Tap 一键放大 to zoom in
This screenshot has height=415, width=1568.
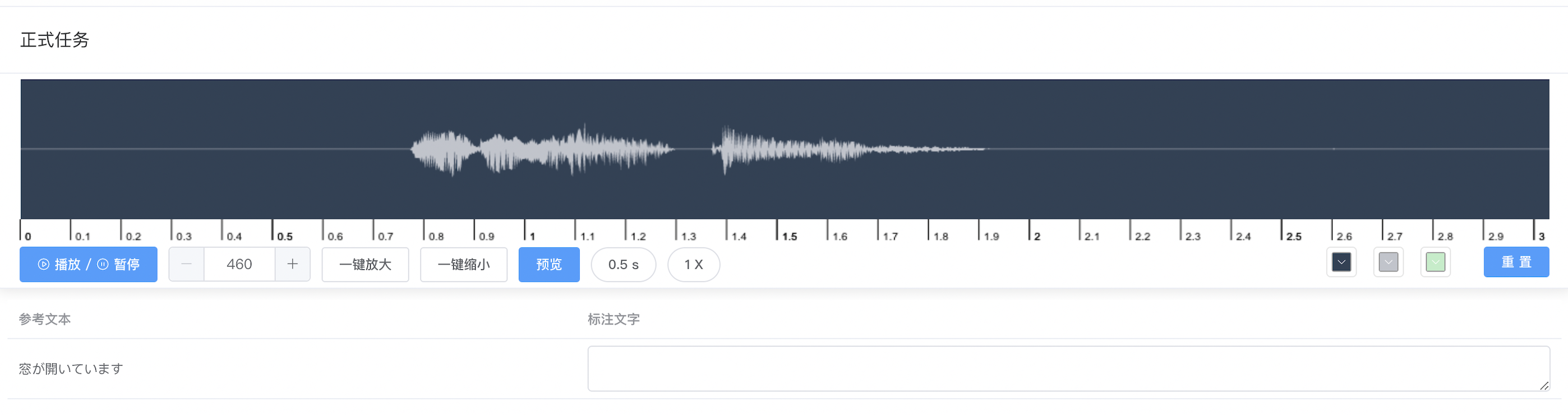(365, 264)
